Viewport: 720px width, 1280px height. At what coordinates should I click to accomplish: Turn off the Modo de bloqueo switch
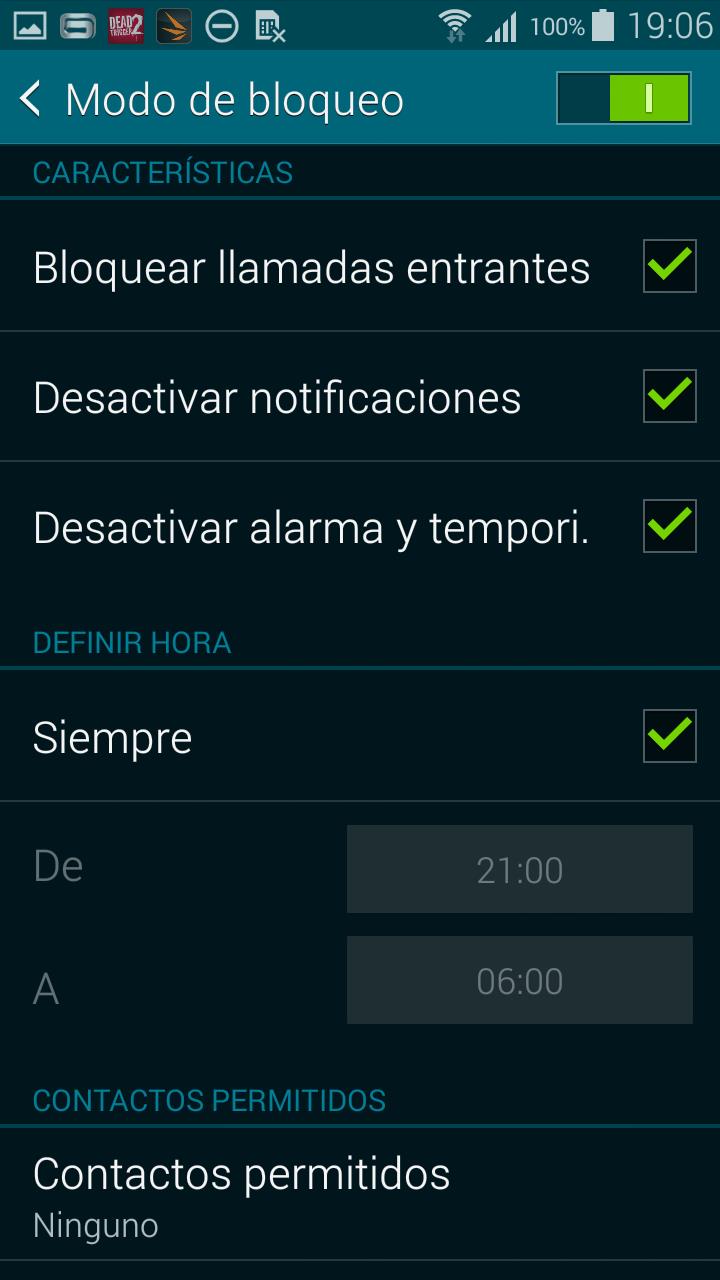(x=624, y=99)
